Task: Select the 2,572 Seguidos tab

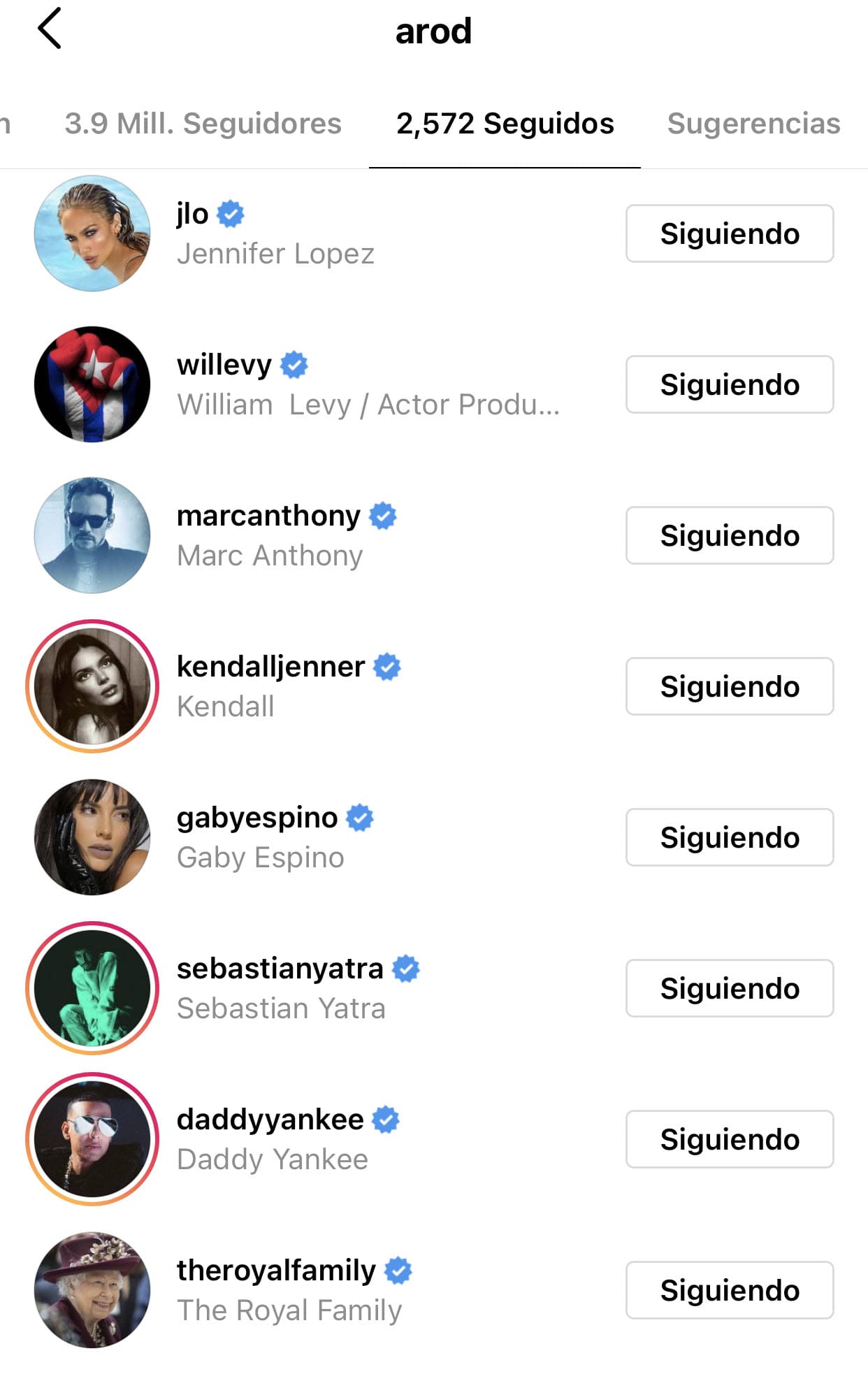Action: (x=505, y=124)
